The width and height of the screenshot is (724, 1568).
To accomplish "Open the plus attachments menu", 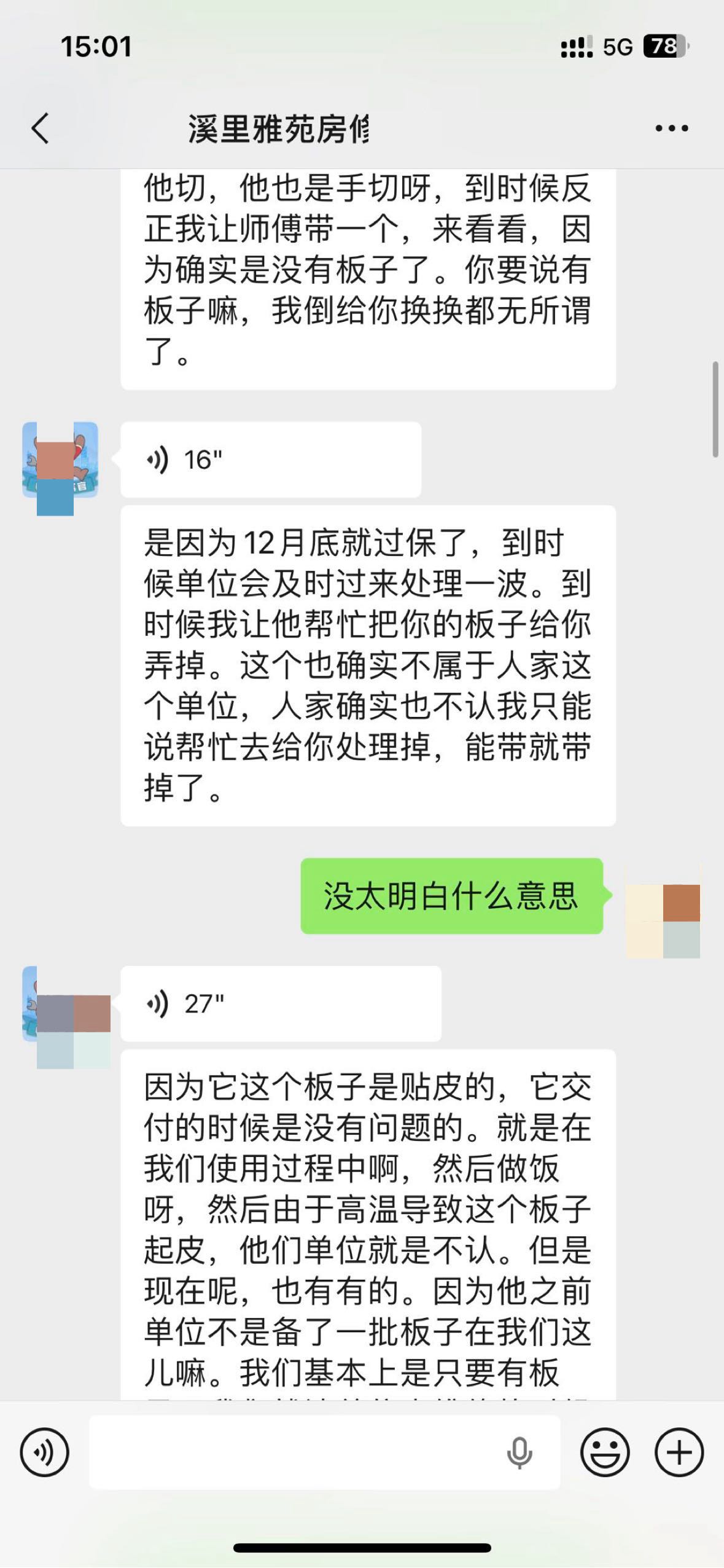I will tap(679, 1452).
